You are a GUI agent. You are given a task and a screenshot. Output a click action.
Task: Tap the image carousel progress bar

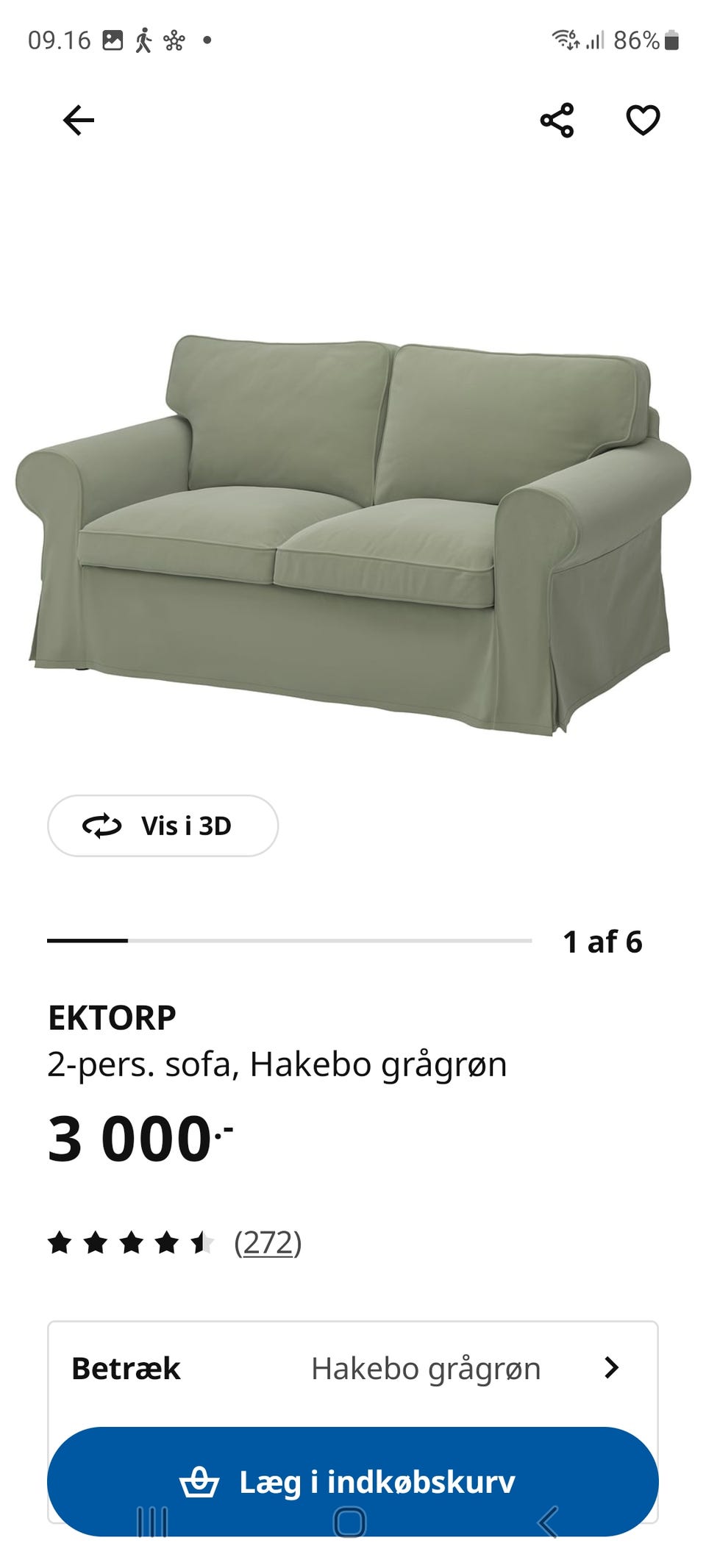289,940
